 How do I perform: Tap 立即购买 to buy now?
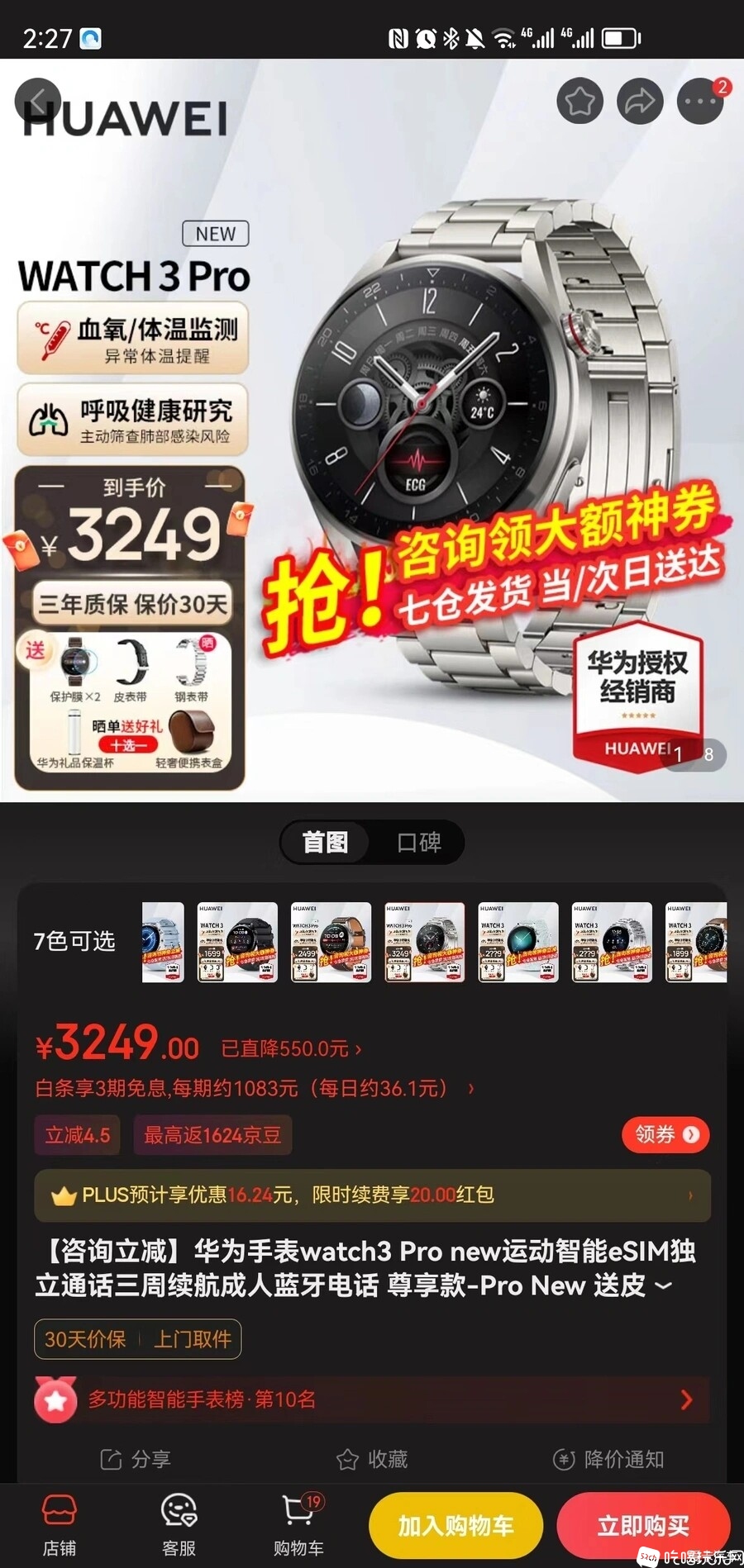point(643,1525)
